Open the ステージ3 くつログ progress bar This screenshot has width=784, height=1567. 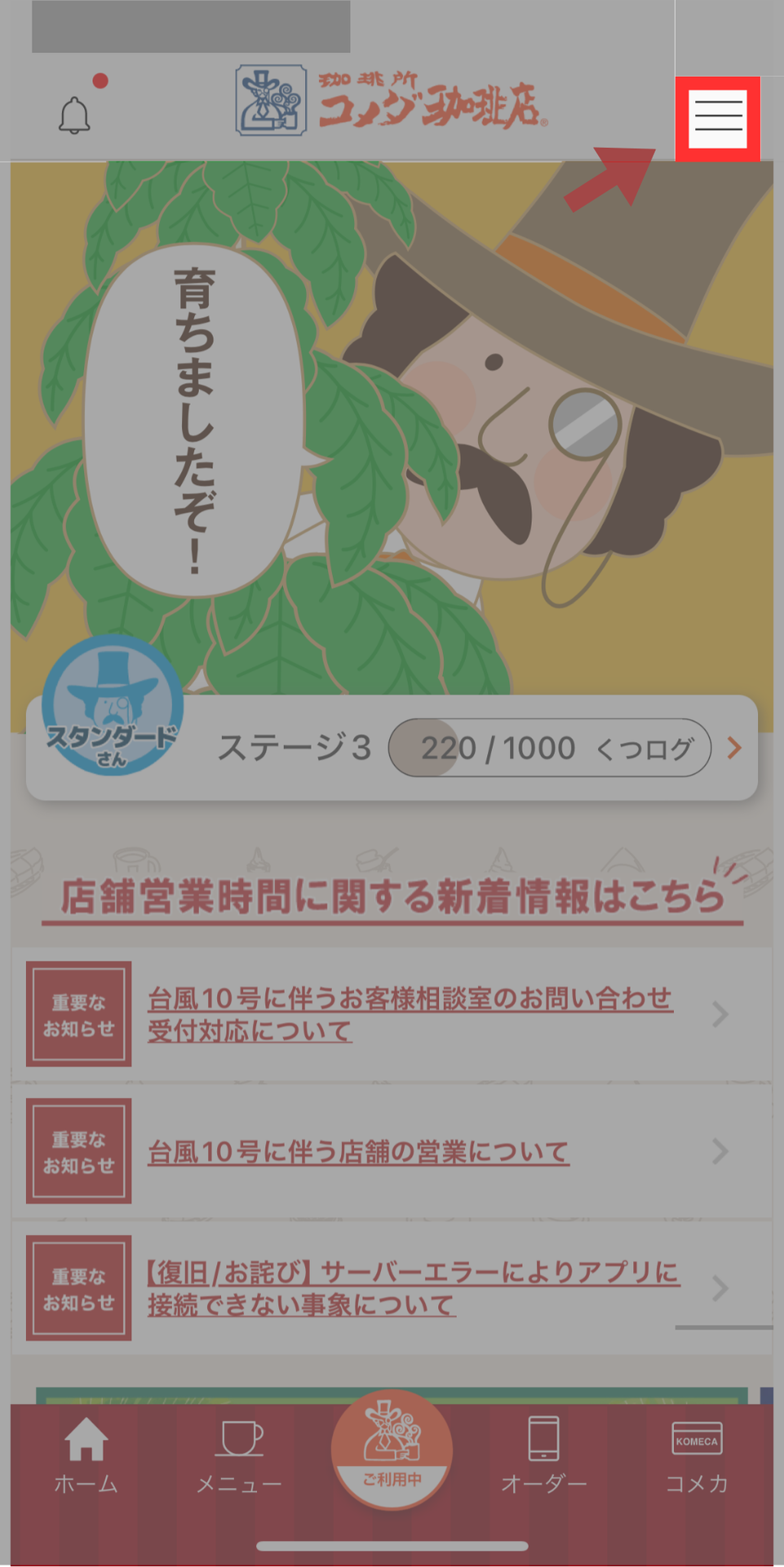(x=392, y=748)
